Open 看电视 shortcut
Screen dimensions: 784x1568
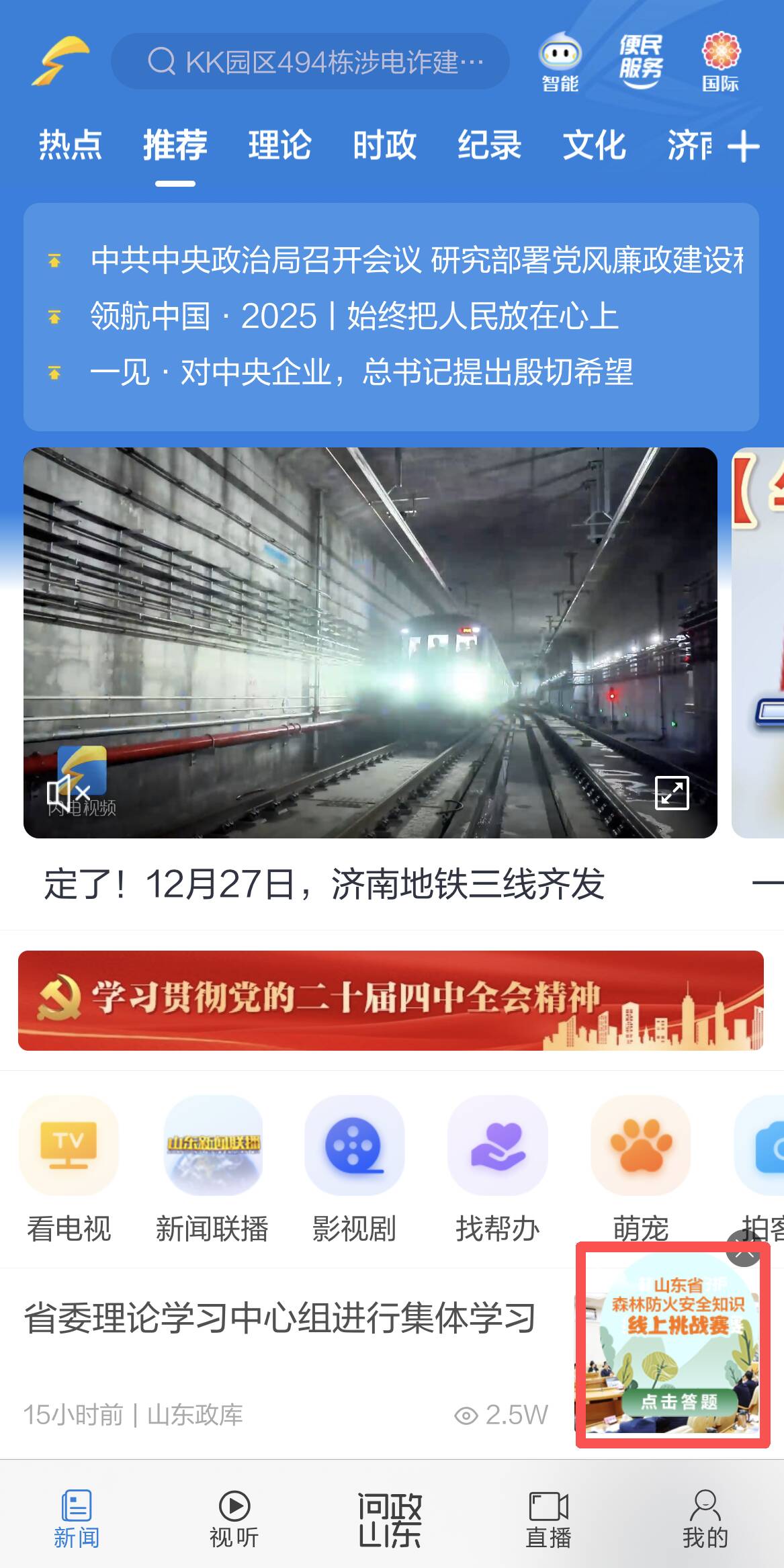[69, 1170]
